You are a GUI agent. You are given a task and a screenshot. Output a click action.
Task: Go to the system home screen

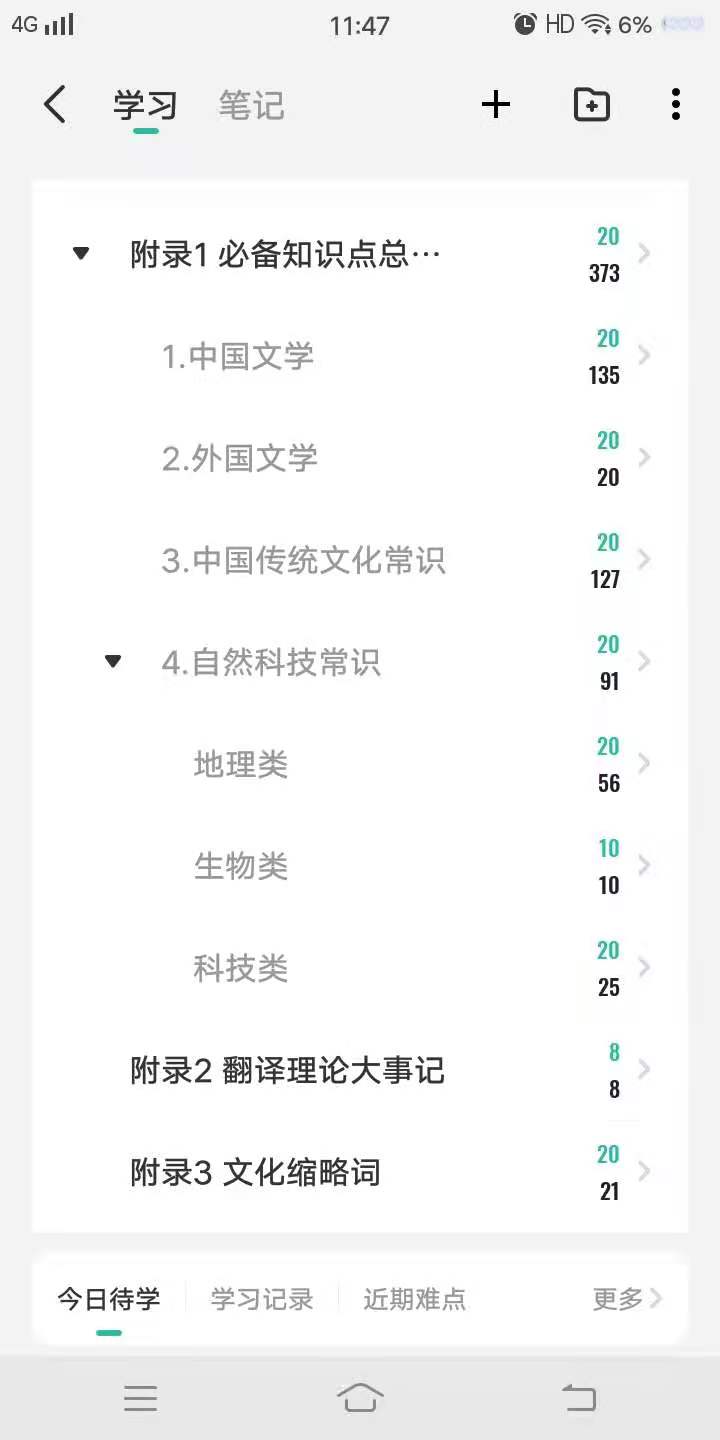pos(360,1397)
